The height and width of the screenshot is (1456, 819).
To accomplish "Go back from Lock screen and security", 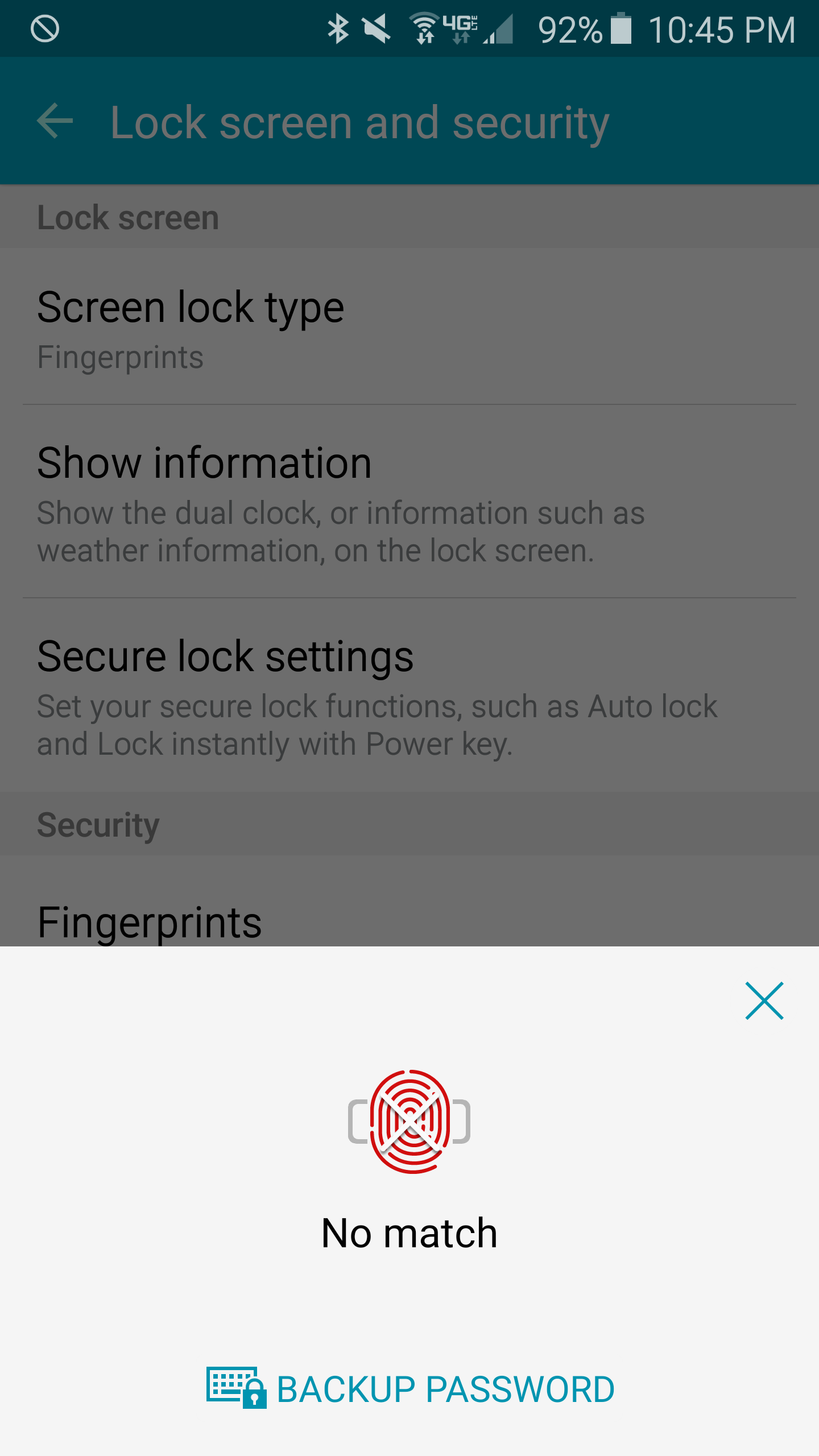I will click(55, 121).
